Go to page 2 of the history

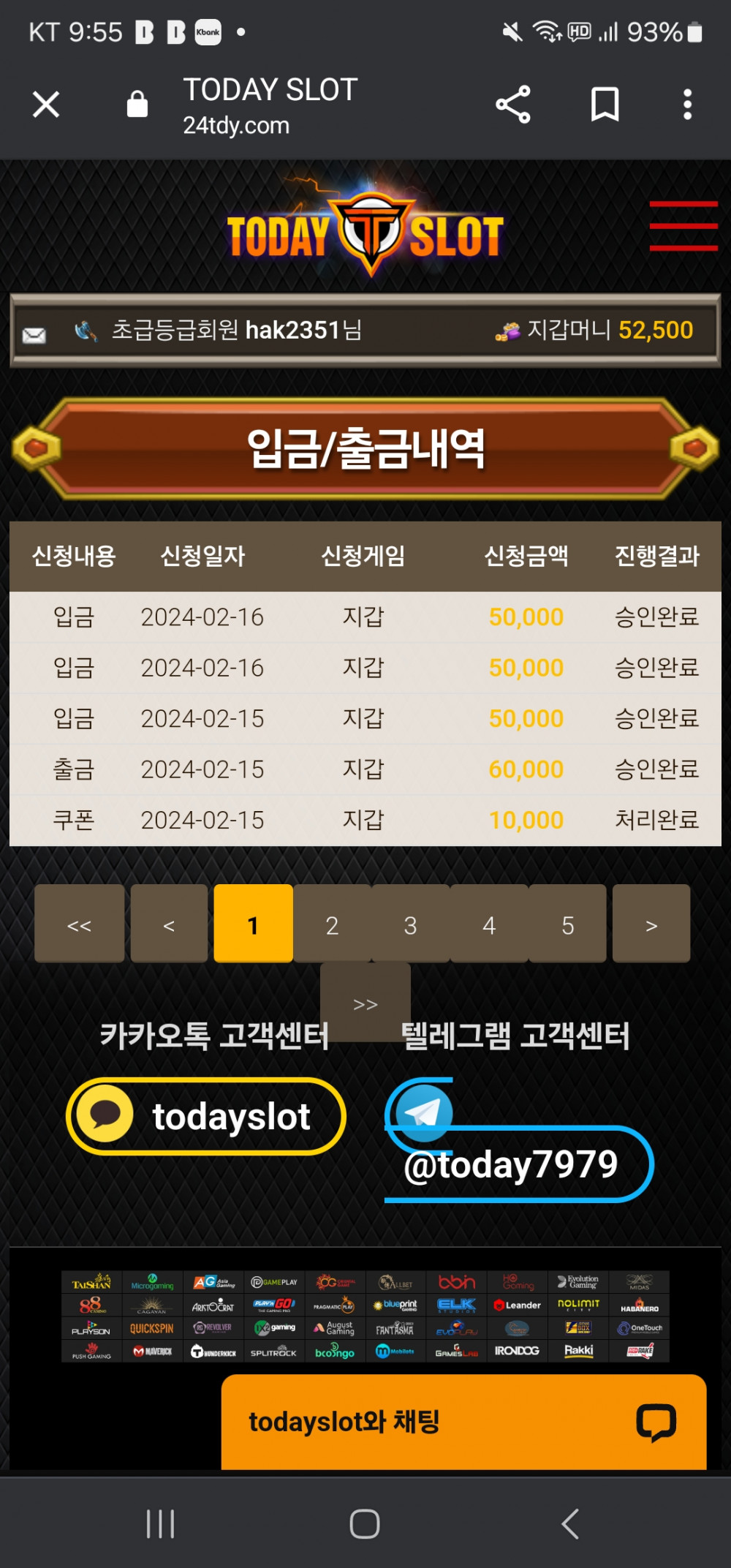[x=332, y=924]
